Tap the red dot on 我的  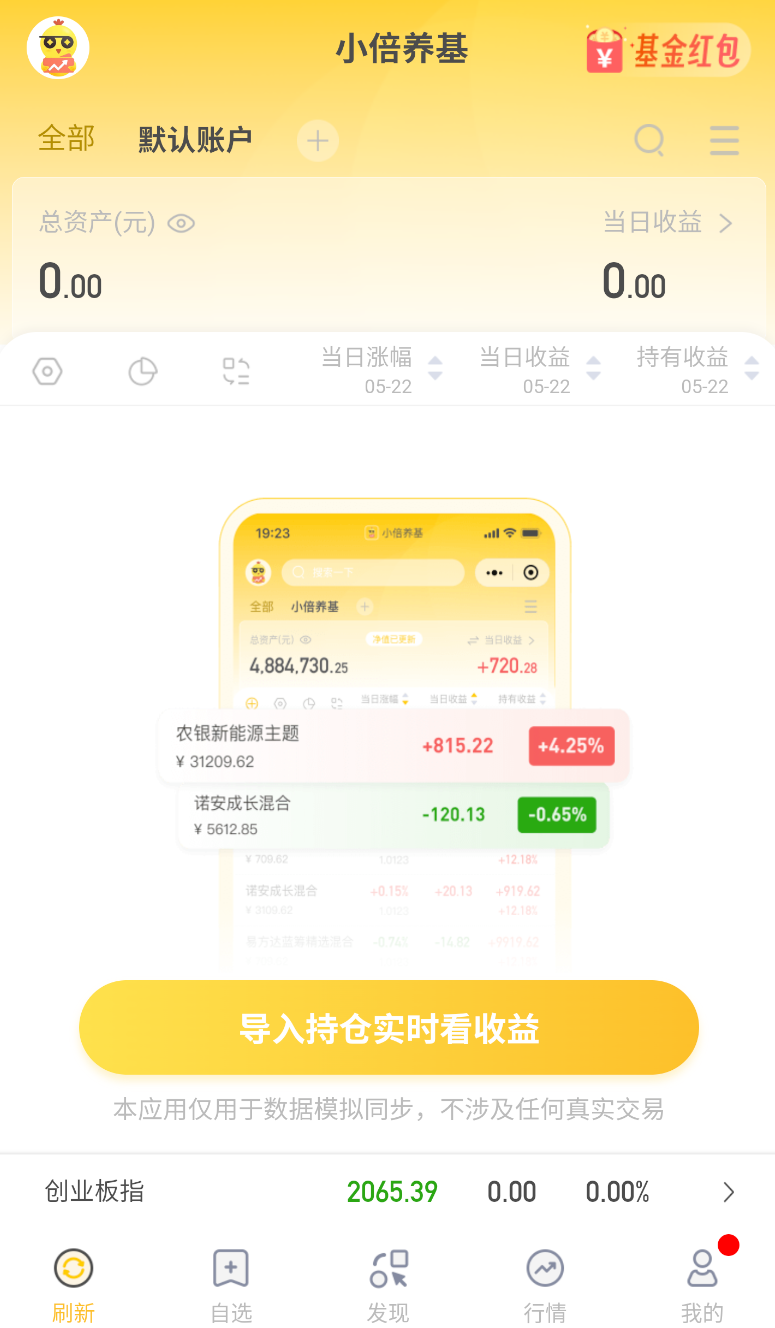tap(728, 1244)
